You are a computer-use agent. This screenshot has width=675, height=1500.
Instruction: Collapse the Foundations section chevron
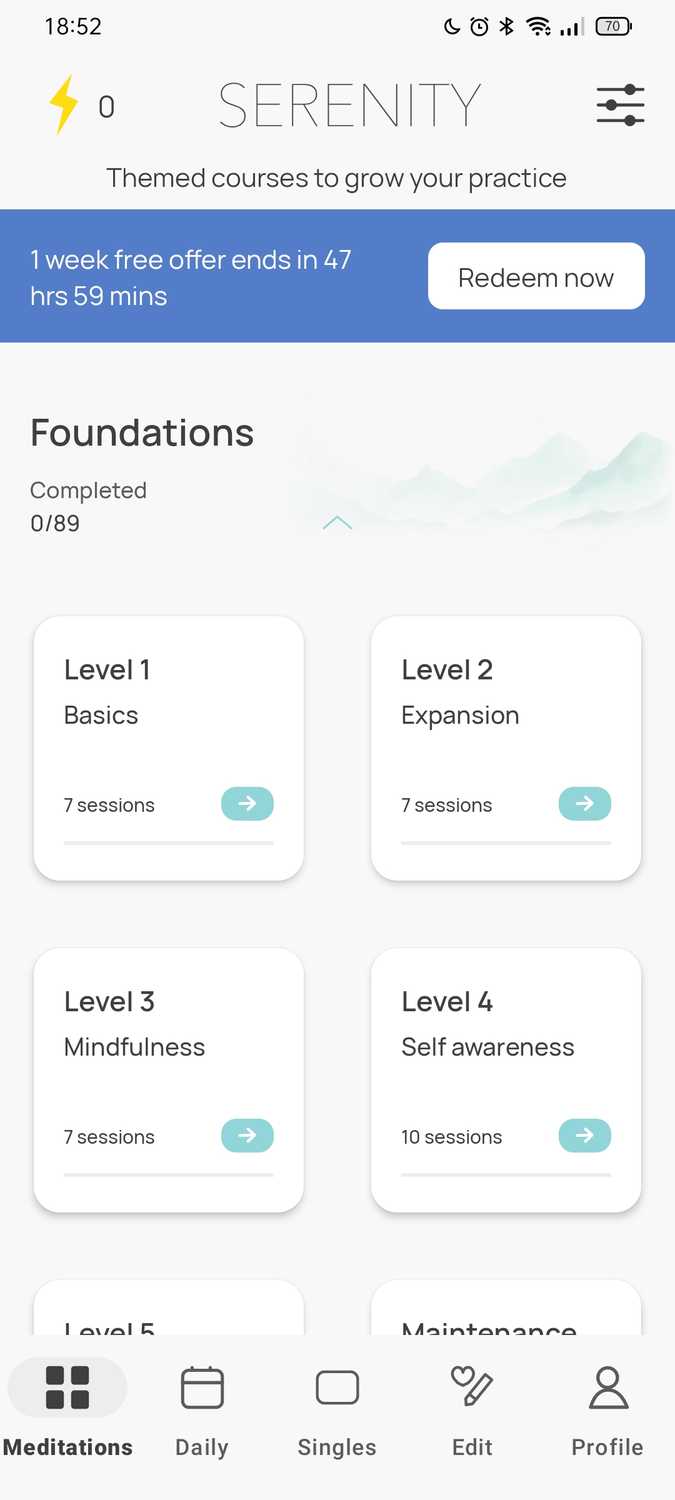click(x=337, y=523)
